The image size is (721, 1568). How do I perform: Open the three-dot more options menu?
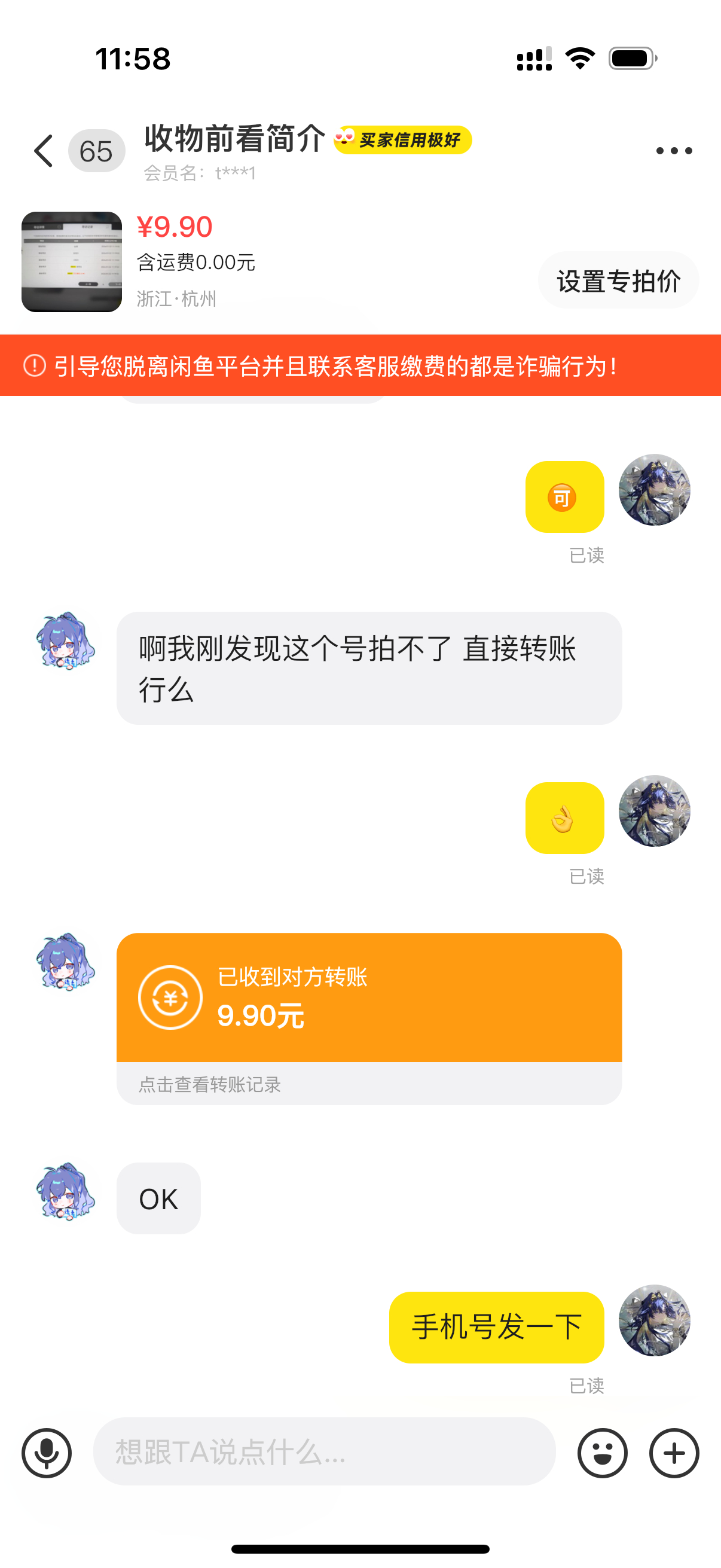(674, 151)
